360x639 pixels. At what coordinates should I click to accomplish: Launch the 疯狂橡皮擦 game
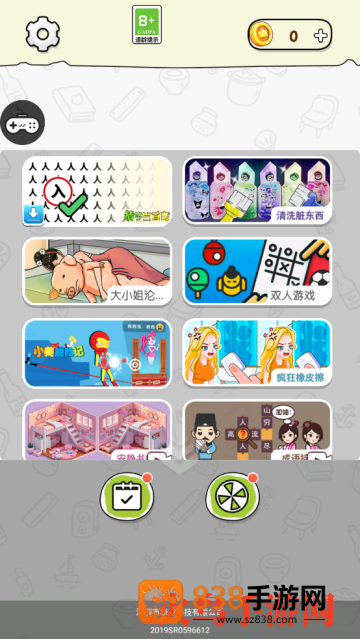pos(257,352)
